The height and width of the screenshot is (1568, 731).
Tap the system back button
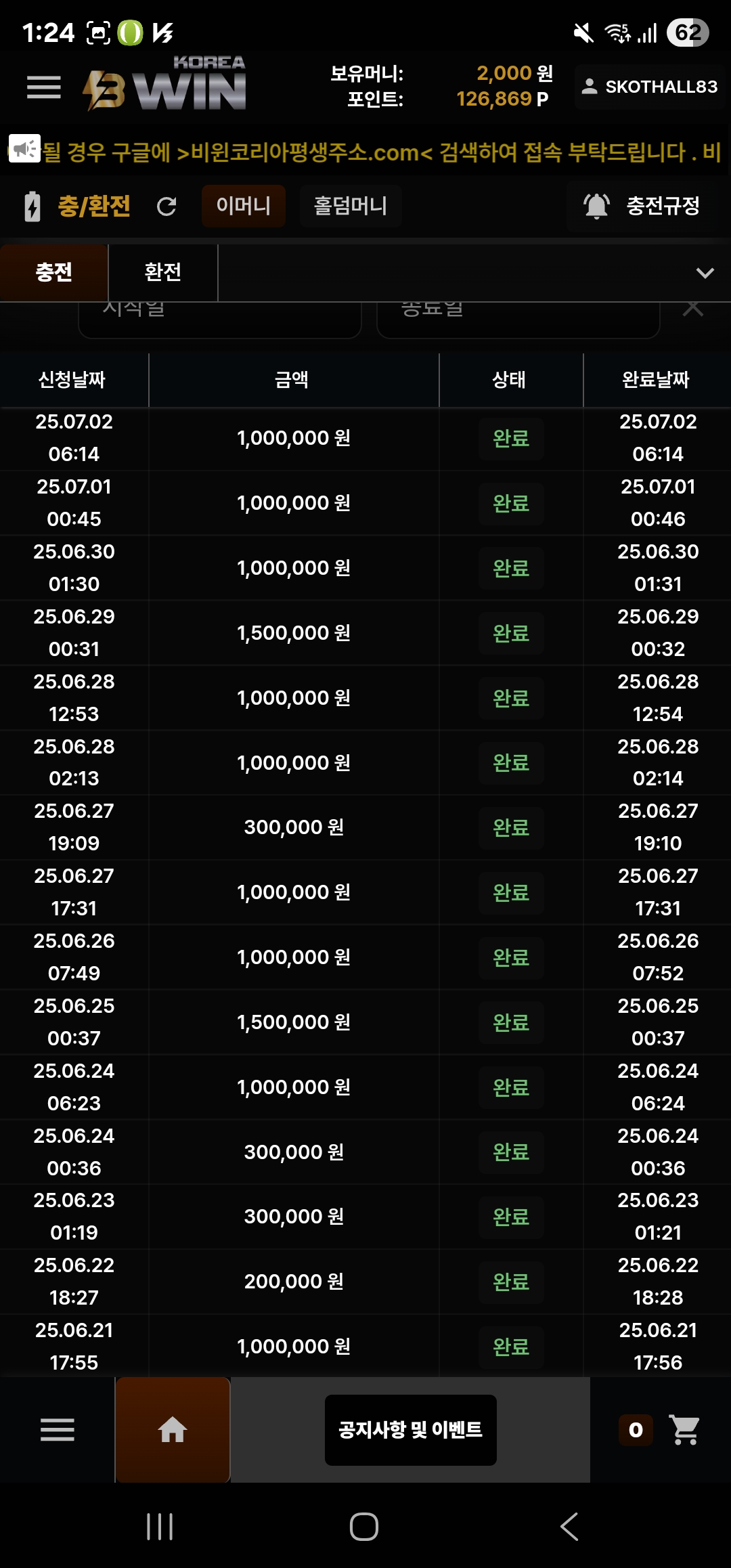click(569, 1527)
